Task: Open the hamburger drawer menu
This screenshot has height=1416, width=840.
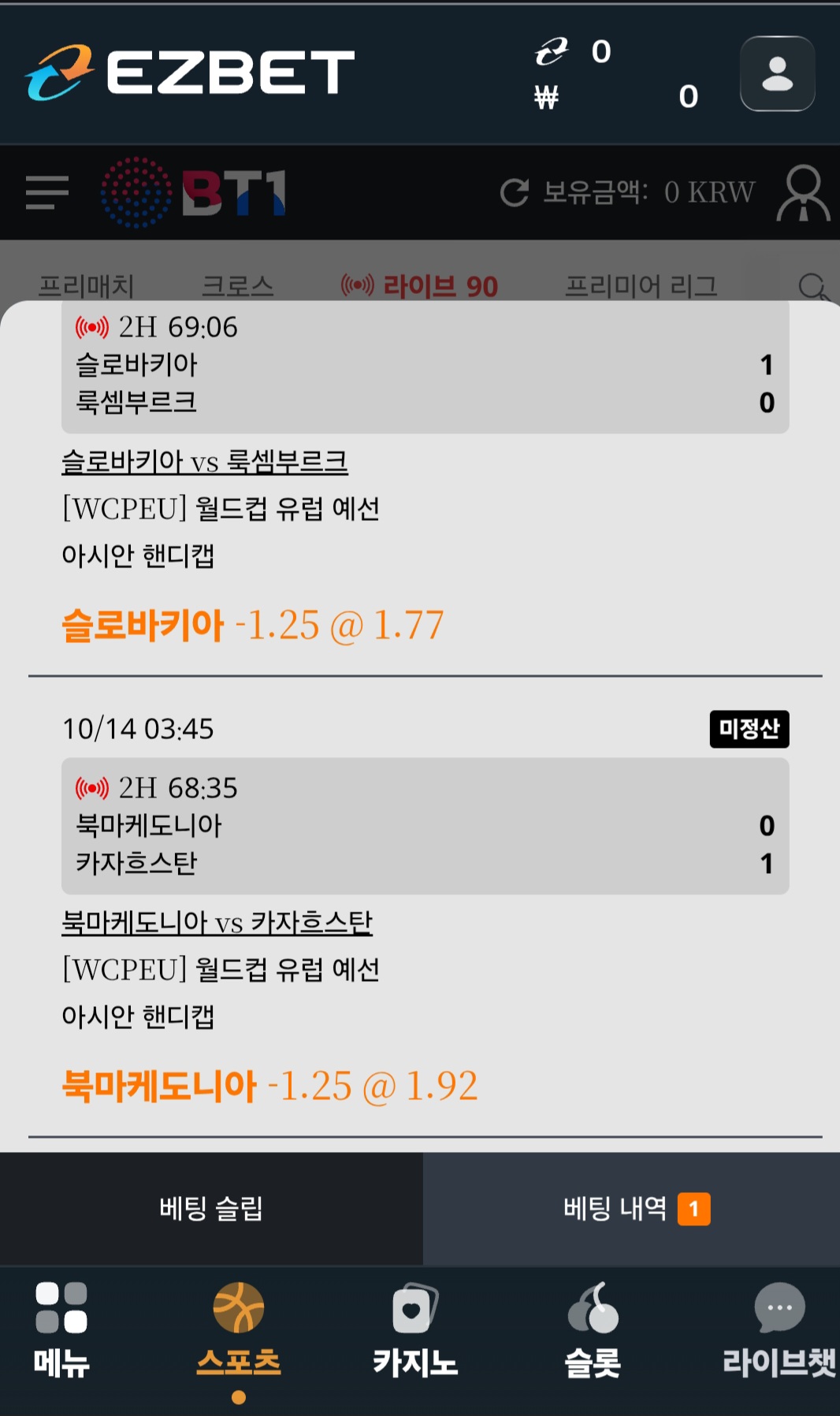Action: [x=47, y=192]
